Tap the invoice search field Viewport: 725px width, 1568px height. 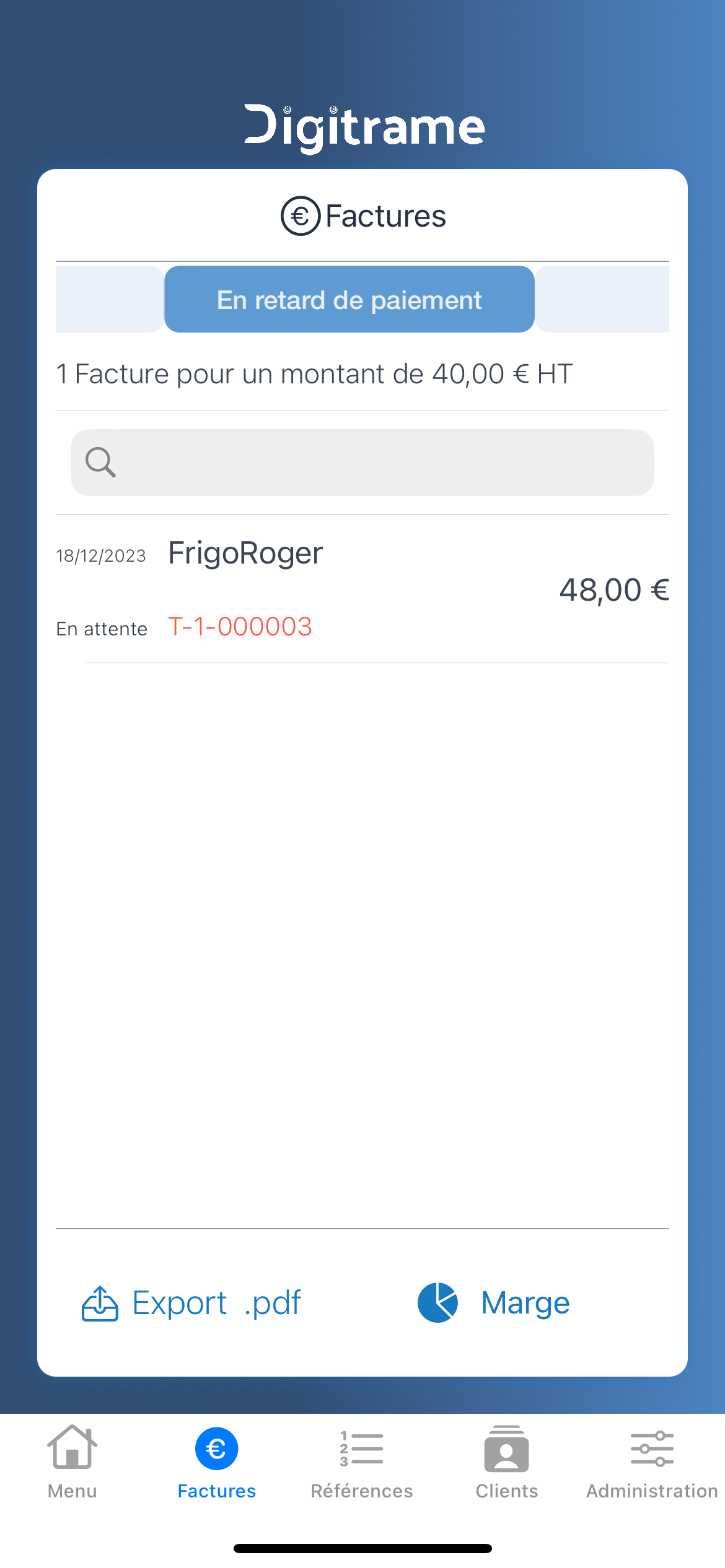(362, 463)
